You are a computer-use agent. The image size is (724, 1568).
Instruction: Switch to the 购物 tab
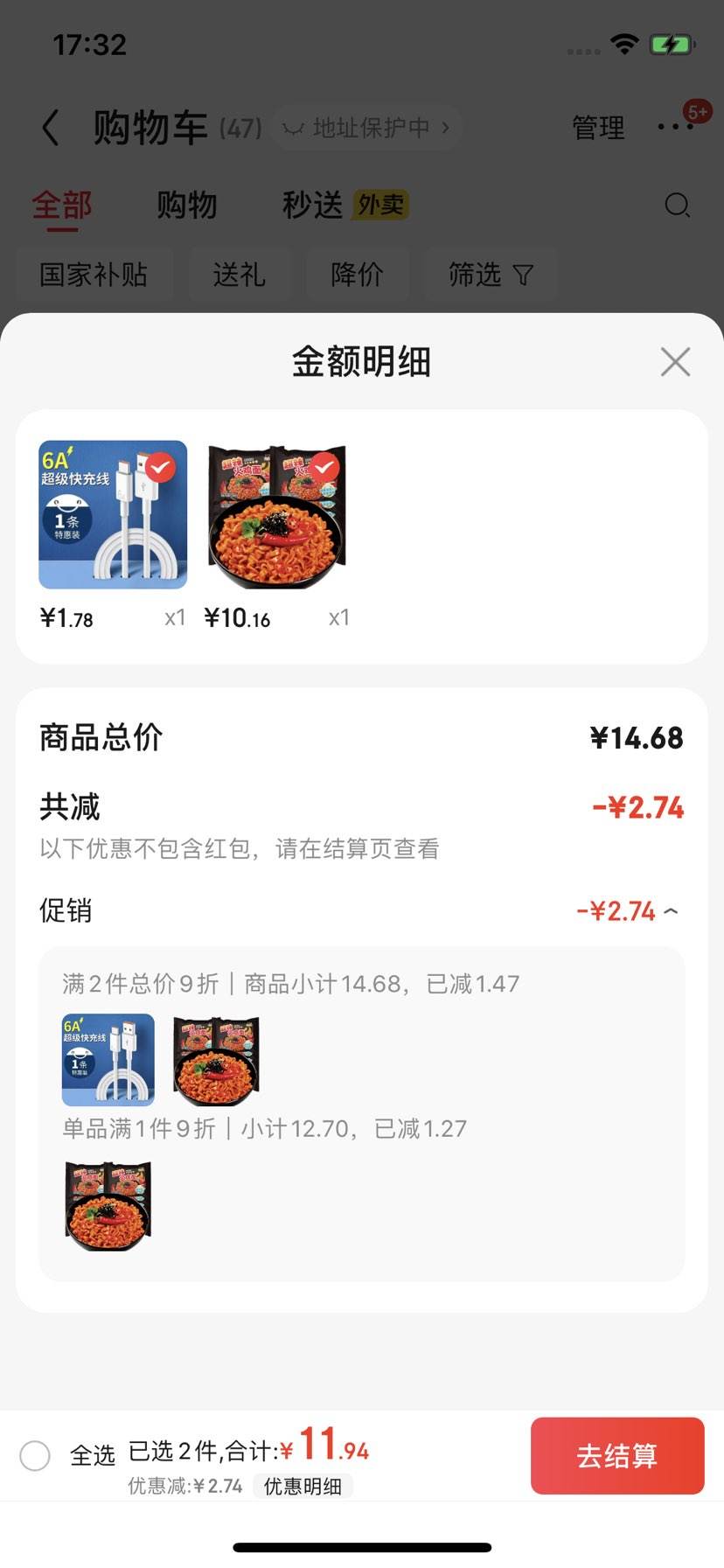(186, 206)
